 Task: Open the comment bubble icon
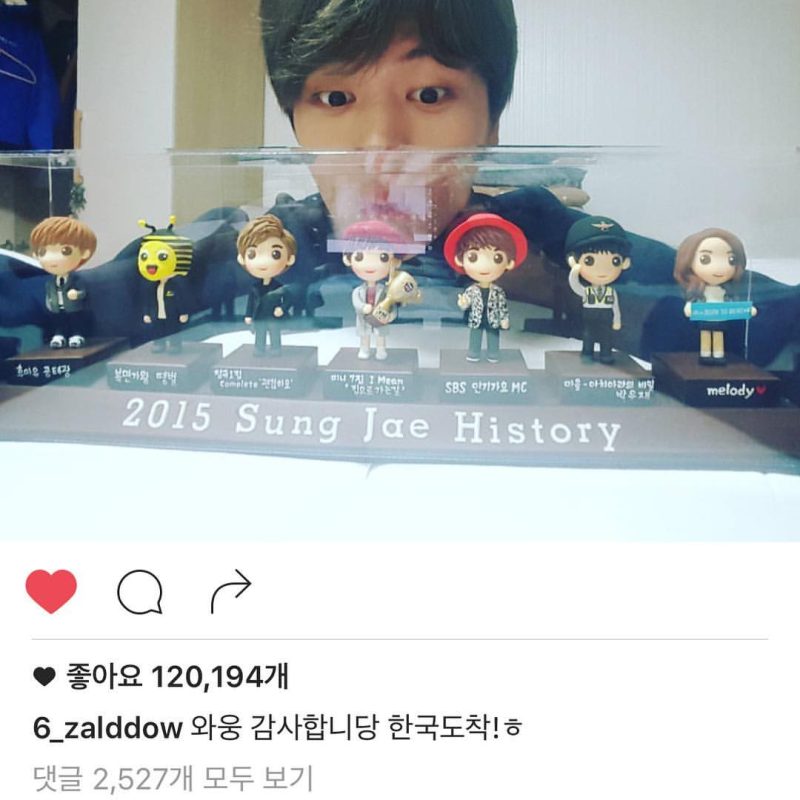139,593
